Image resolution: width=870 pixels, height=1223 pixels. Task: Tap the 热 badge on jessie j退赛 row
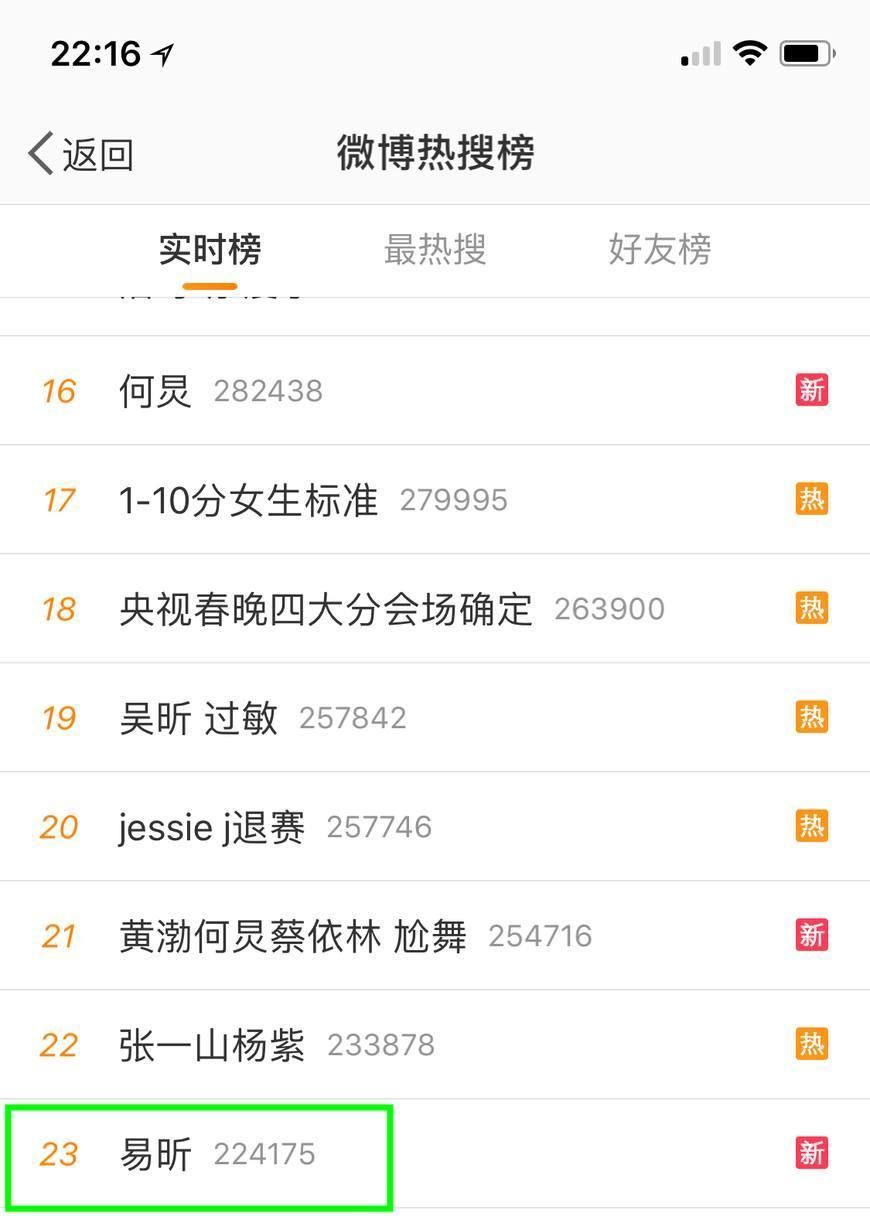coord(811,826)
